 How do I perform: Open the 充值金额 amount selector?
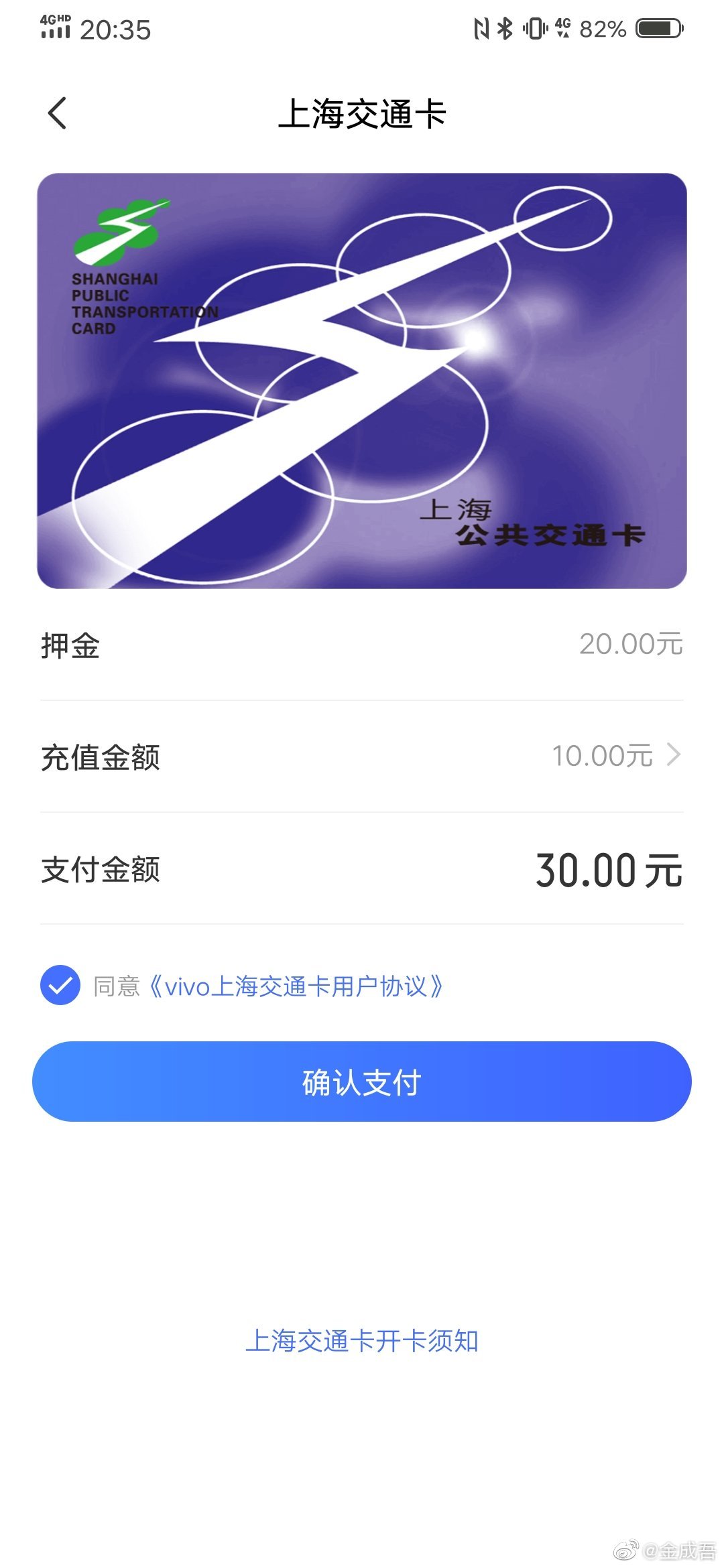point(615,756)
